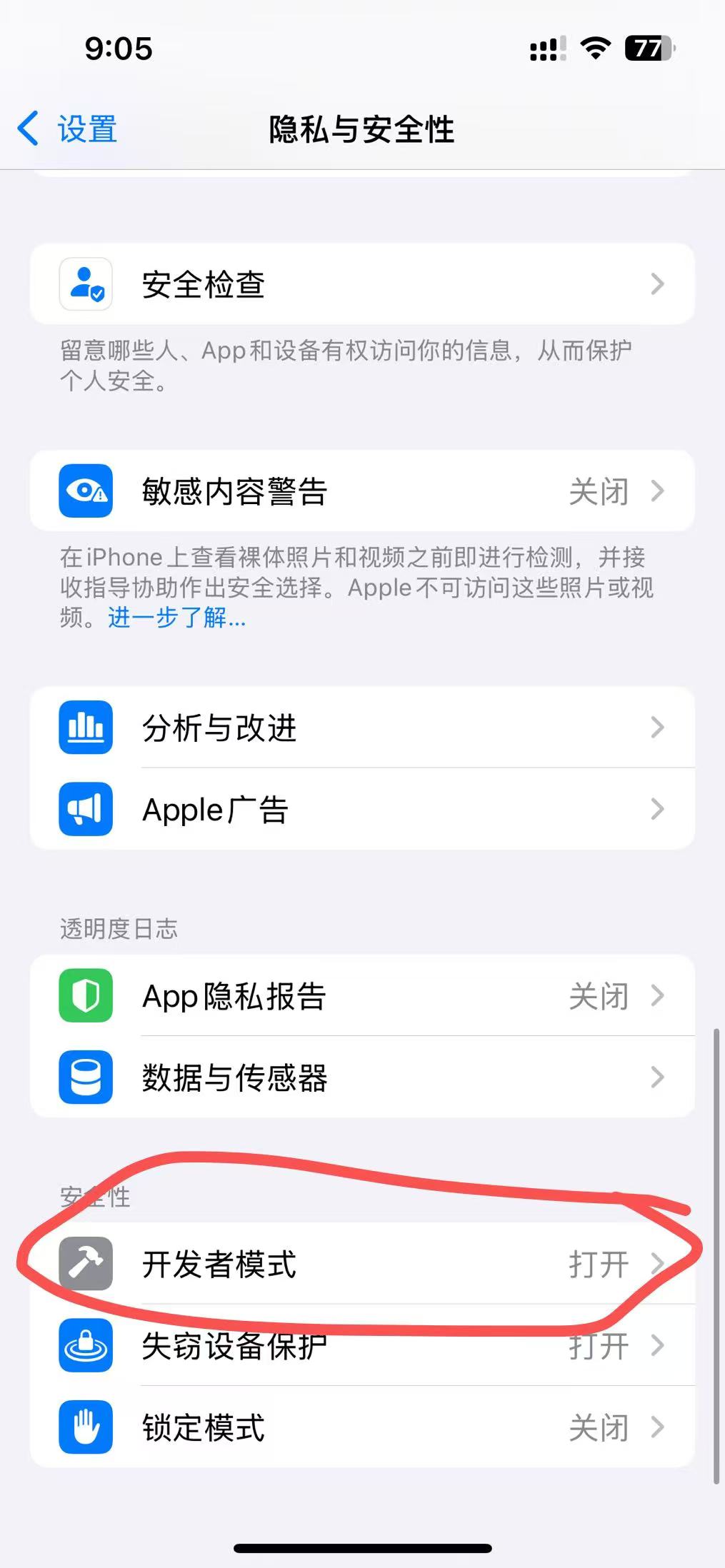Tap 分析与改进 row label

219,727
